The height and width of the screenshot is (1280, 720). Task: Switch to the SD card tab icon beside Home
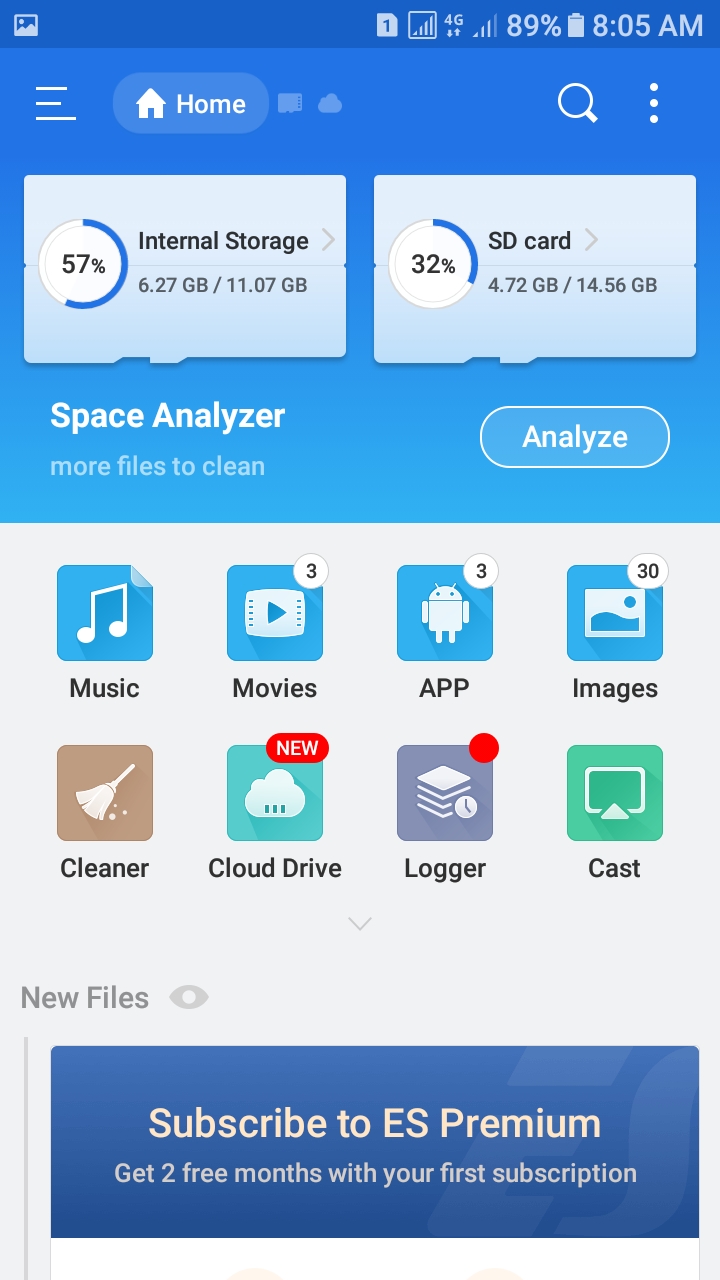point(290,103)
